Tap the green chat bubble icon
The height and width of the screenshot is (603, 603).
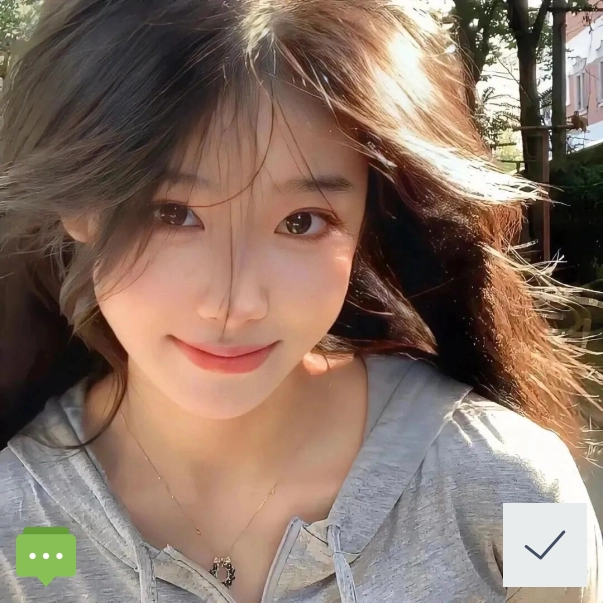click(x=46, y=554)
